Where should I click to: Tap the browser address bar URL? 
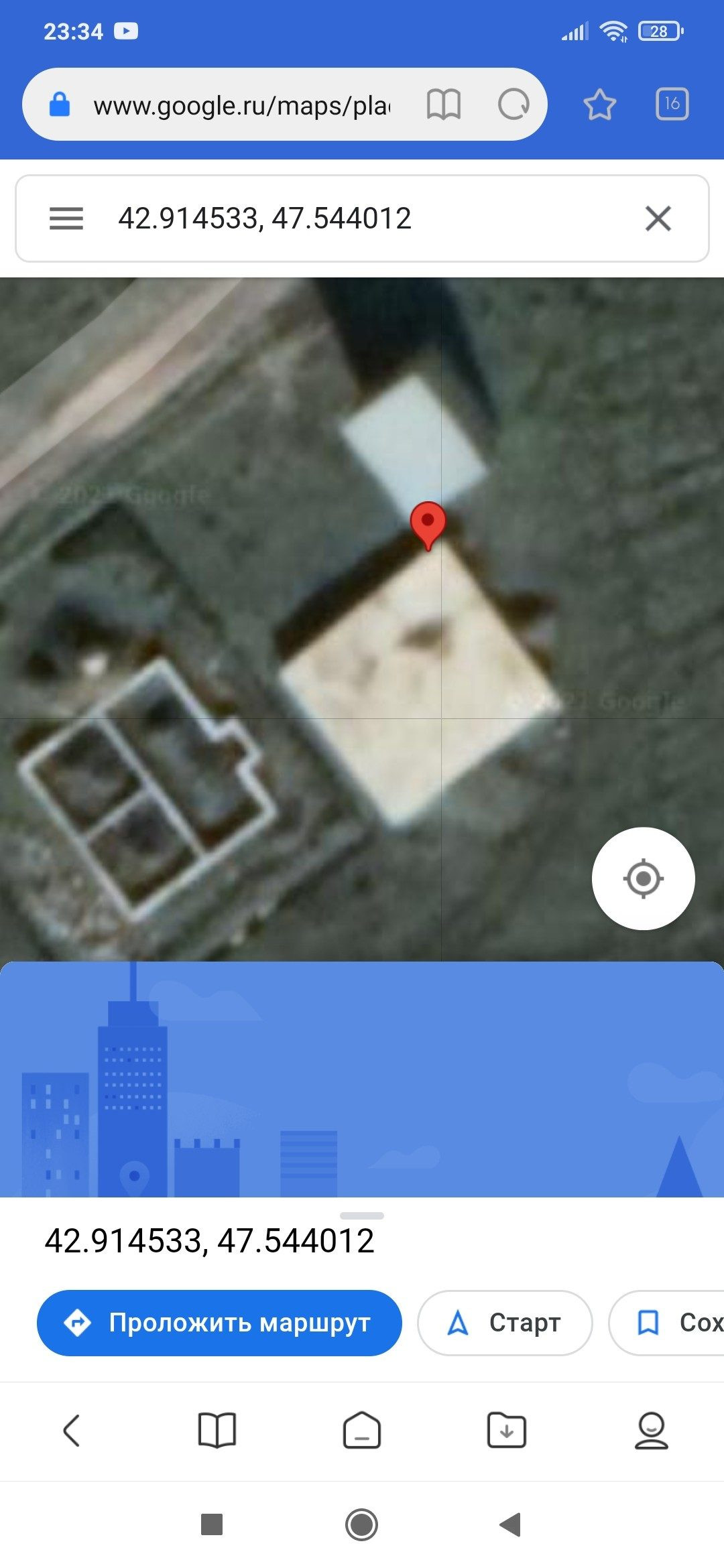point(241,105)
